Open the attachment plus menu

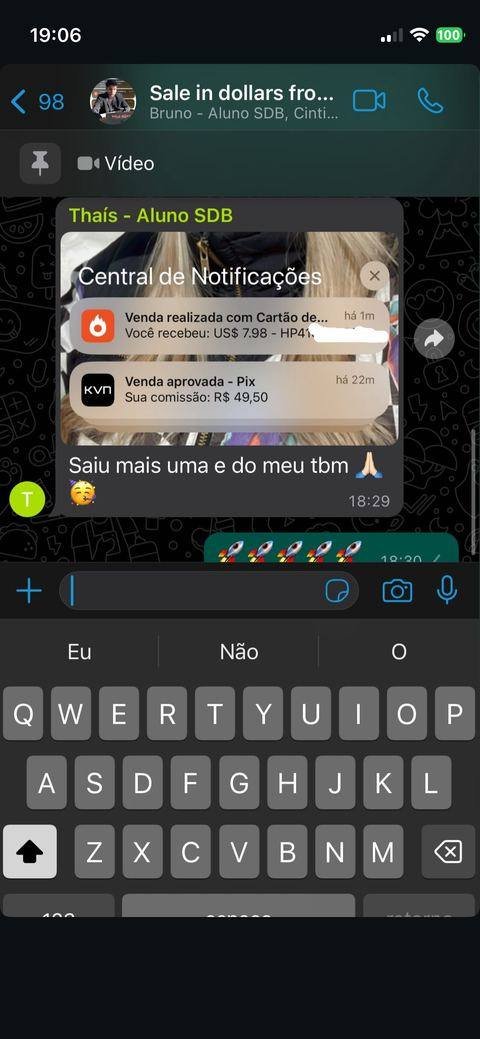29,590
